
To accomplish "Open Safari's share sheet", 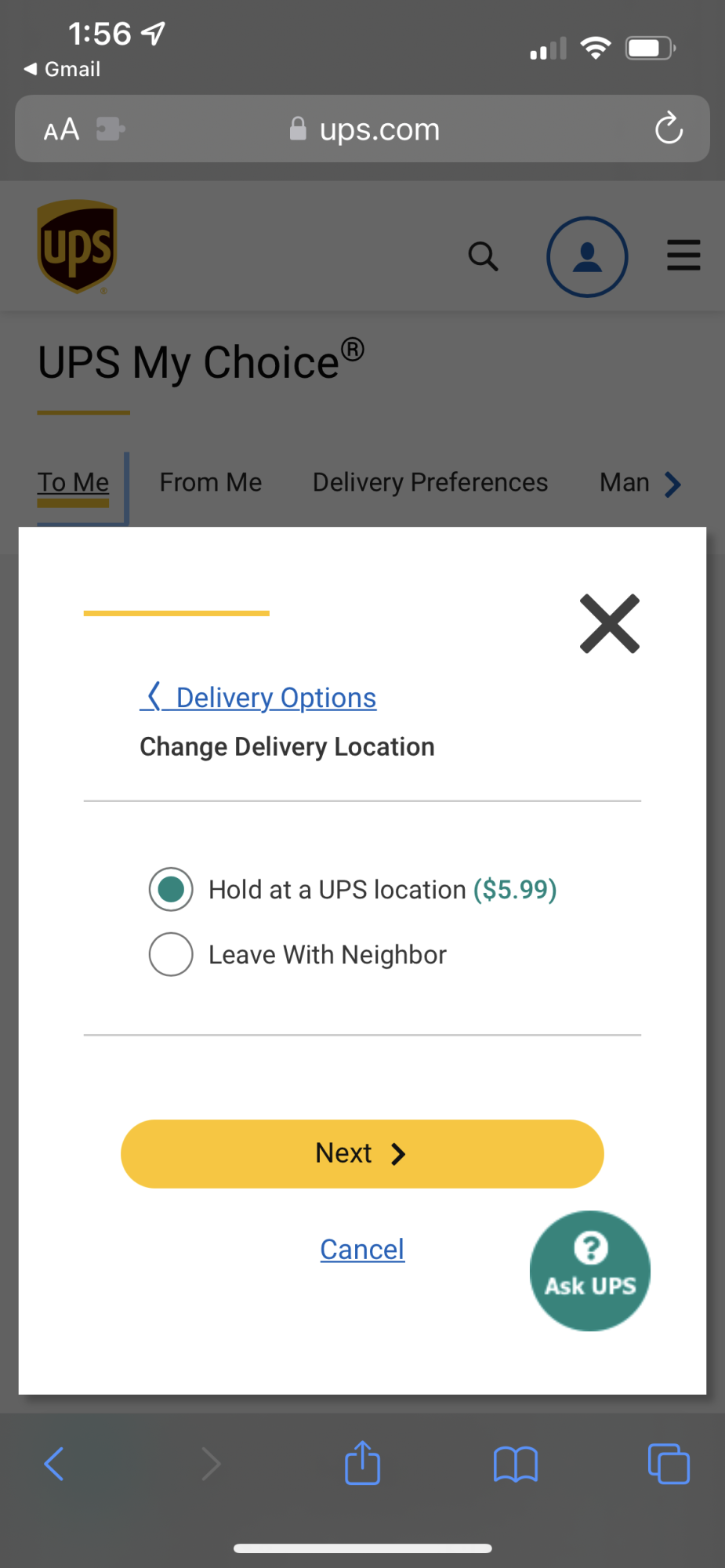I will tap(362, 1463).
